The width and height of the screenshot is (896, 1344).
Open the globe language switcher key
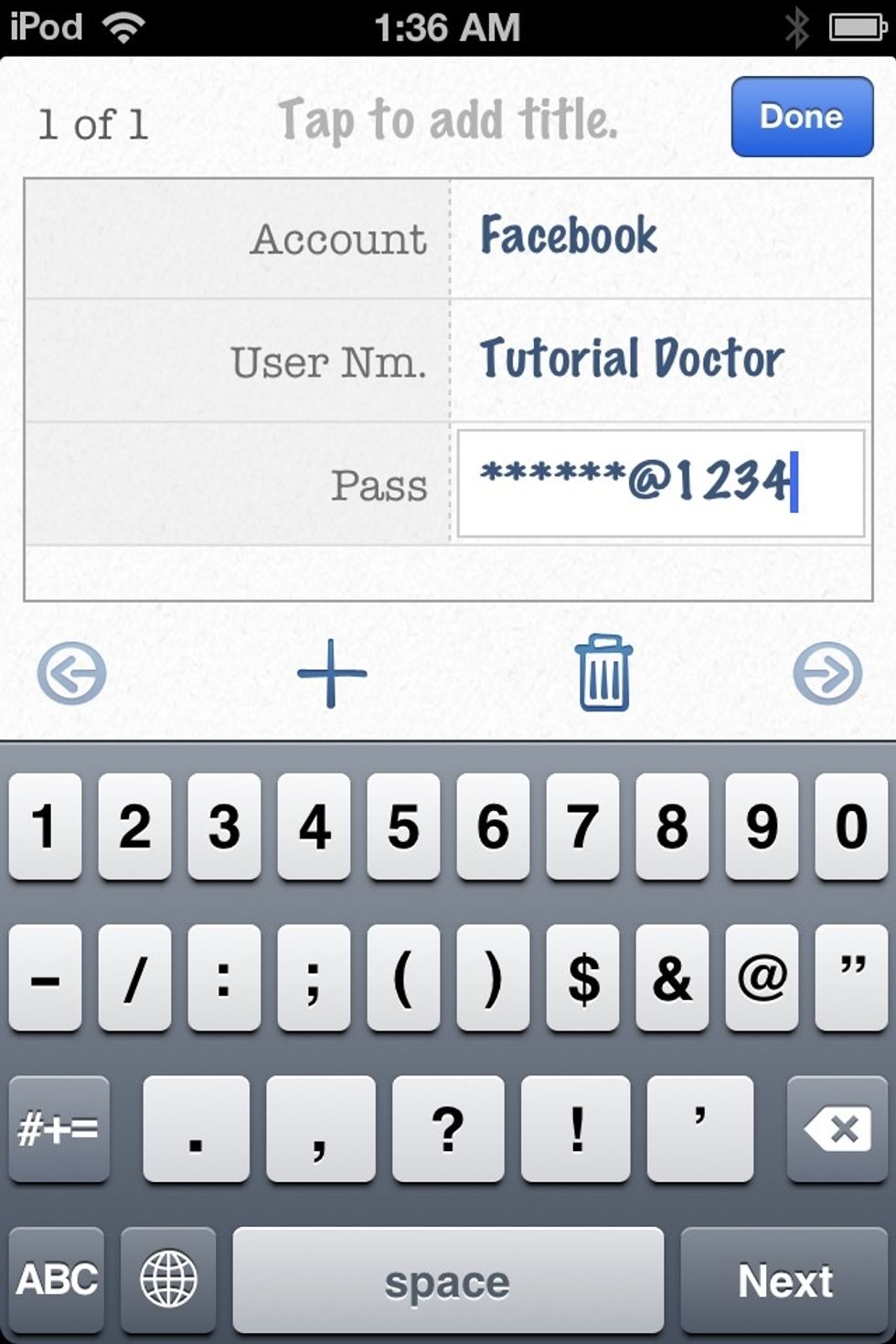[168, 1280]
